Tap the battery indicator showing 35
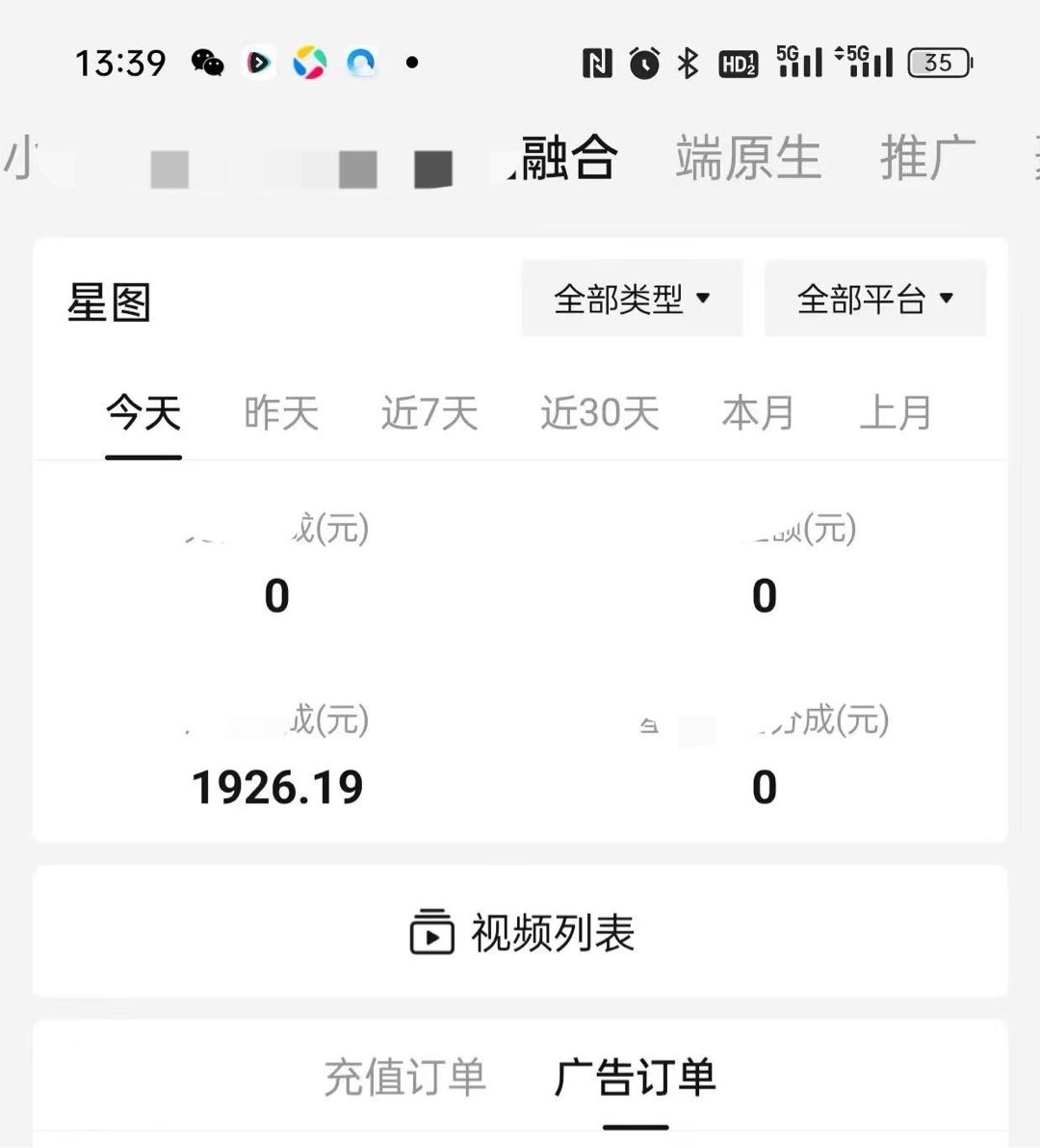This screenshot has width=1040, height=1148. pyautogui.click(x=937, y=62)
